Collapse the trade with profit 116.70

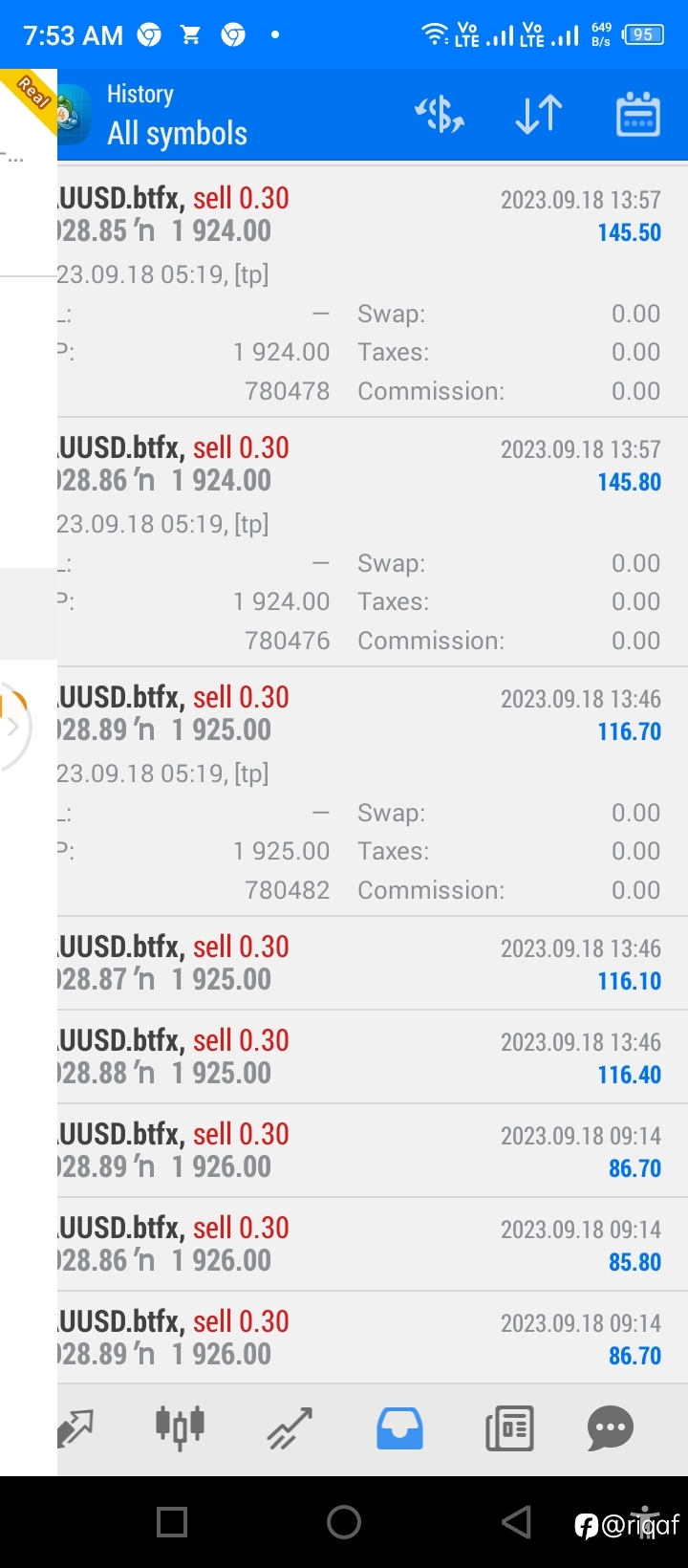(373, 792)
